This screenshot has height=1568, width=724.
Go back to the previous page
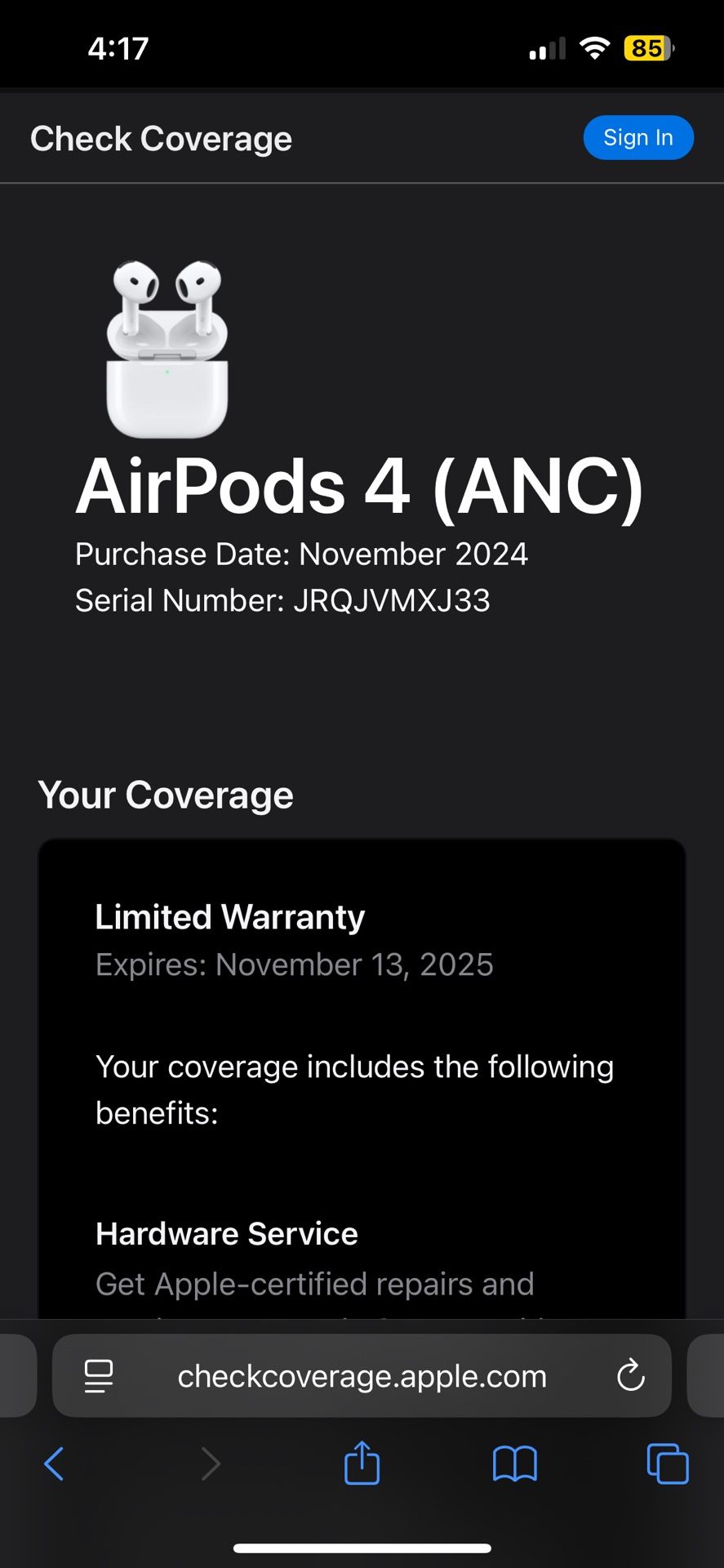point(54,1463)
